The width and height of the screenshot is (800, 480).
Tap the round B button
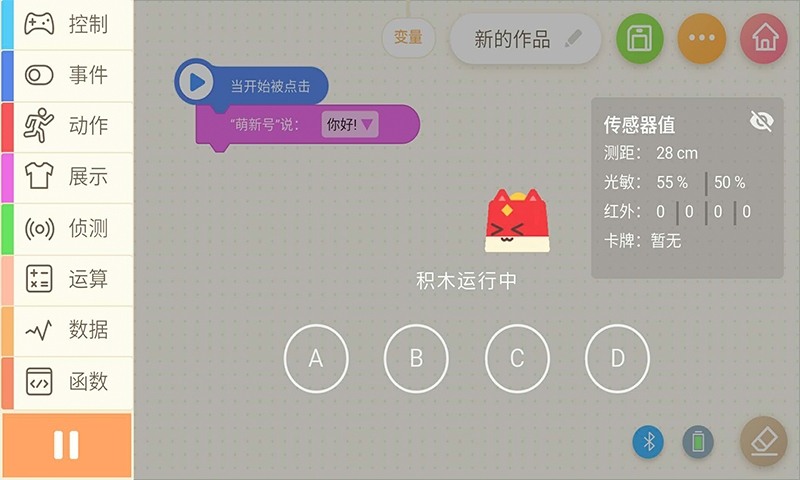click(x=417, y=358)
